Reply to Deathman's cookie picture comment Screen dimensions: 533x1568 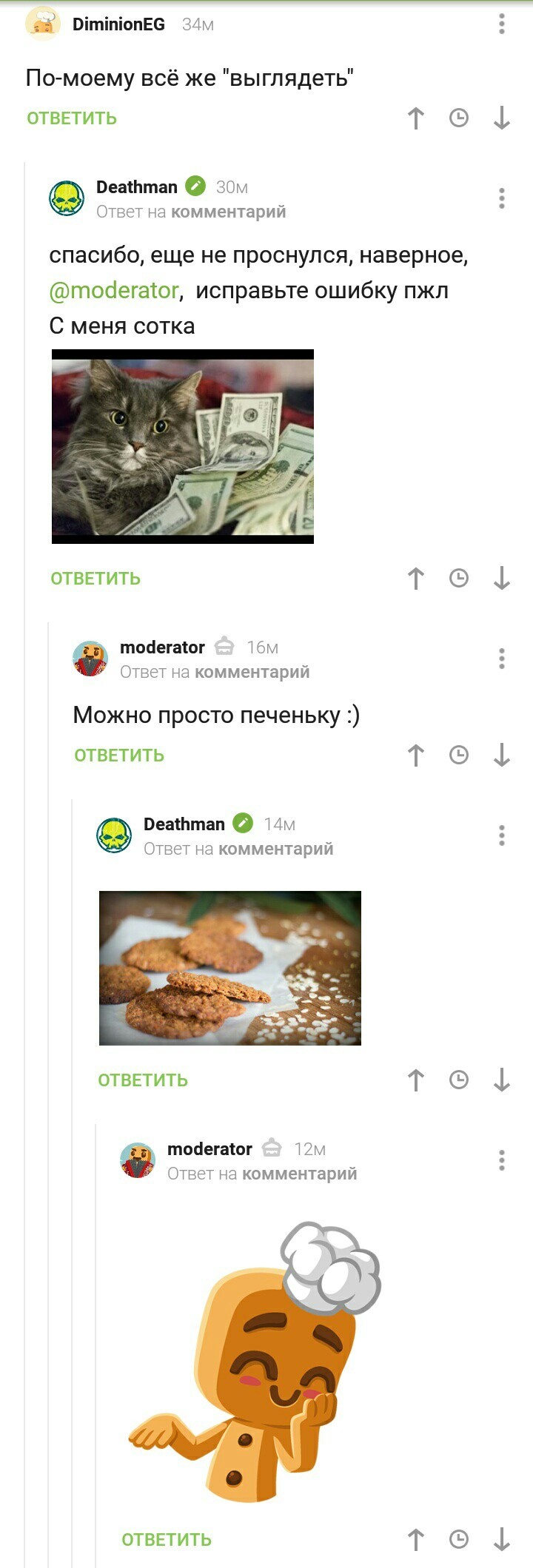click(143, 1080)
